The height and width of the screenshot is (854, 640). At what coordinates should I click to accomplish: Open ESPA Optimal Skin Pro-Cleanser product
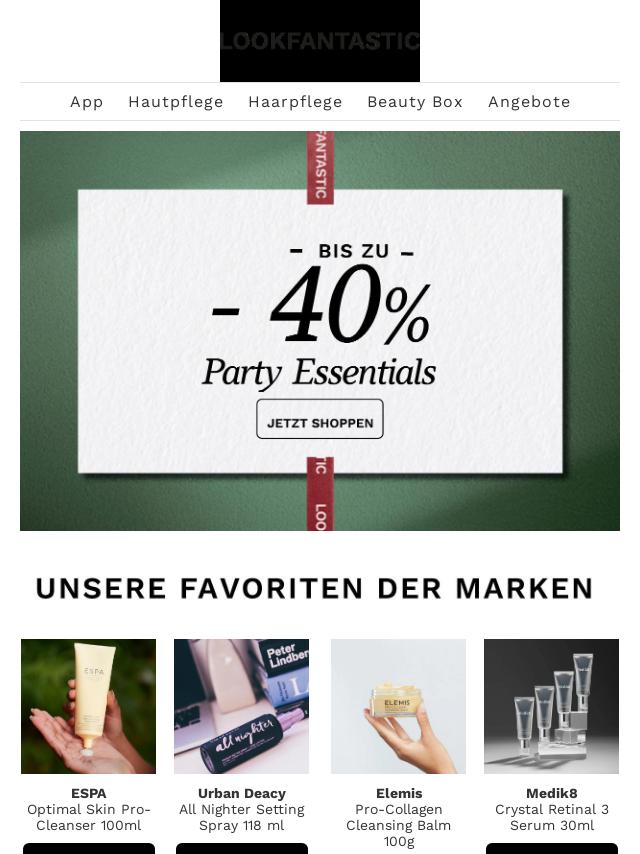pyautogui.click(x=89, y=707)
